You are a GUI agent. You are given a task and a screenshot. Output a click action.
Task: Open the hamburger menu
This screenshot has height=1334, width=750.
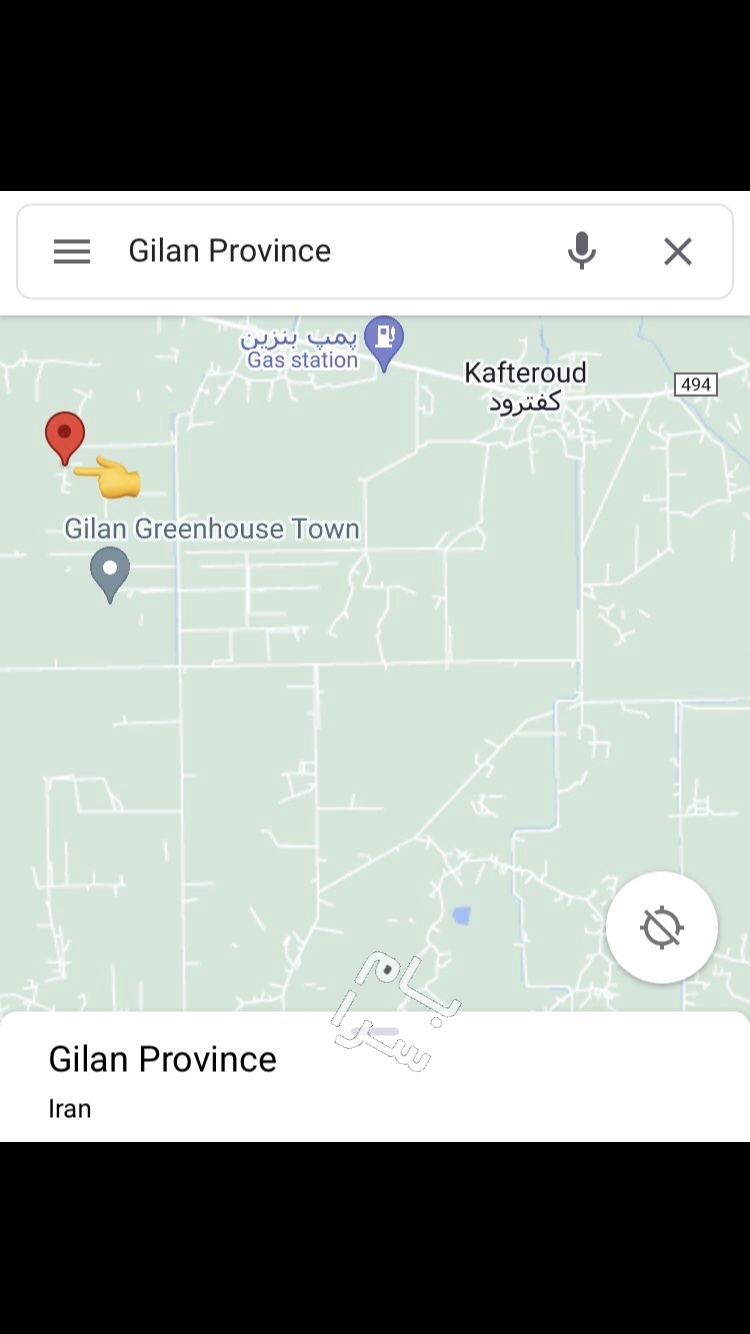click(x=72, y=251)
